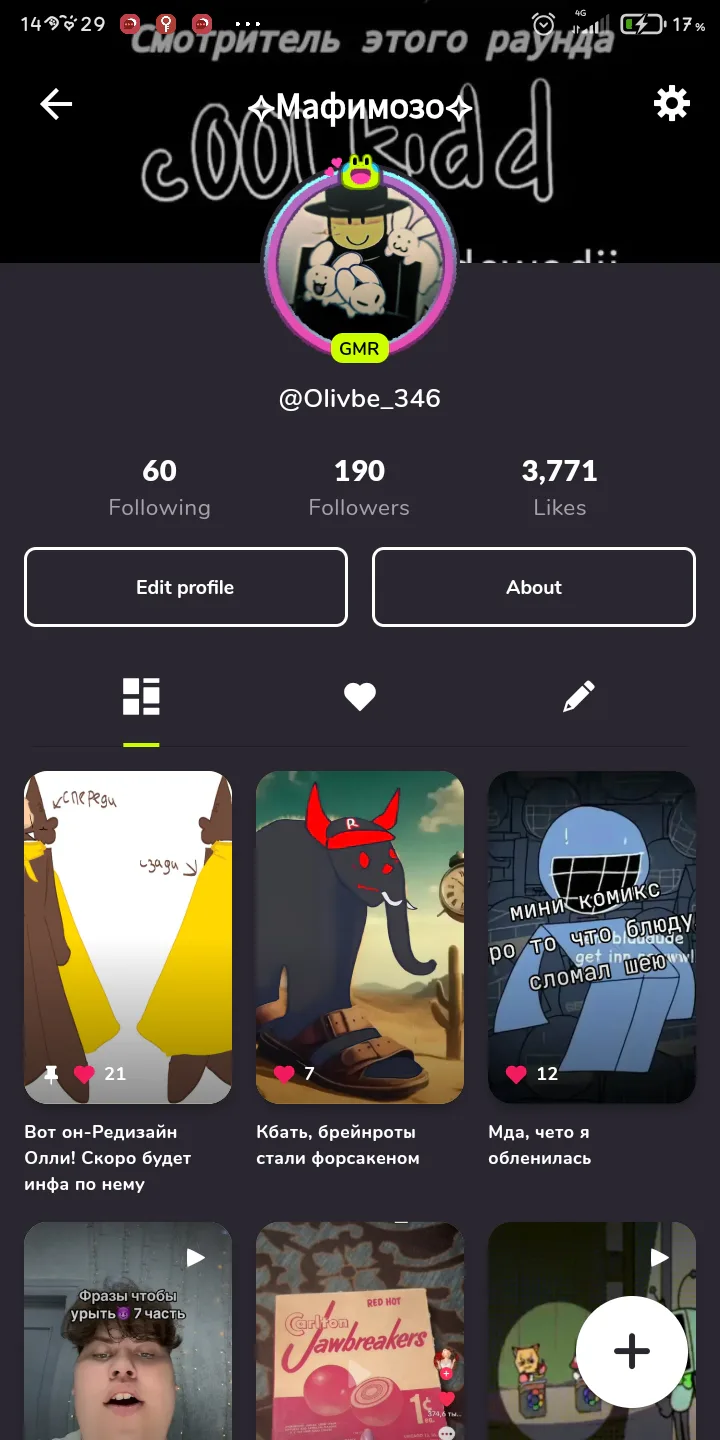Open the Jawbreakers post tile

(360, 1331)
